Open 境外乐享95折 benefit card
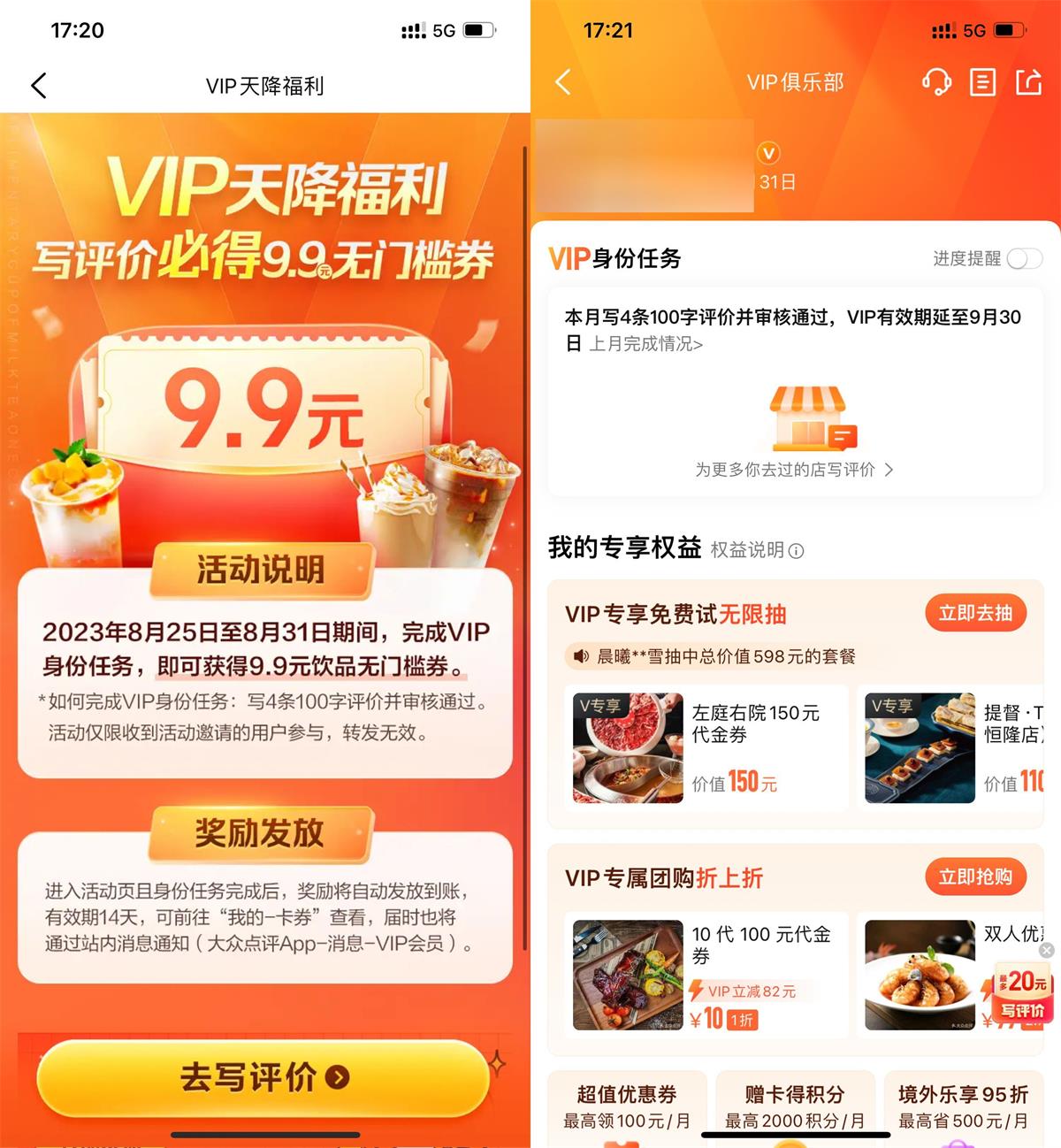Image resolution: width=1061 pixels, height=1148 pixels. pos(962,1106)
